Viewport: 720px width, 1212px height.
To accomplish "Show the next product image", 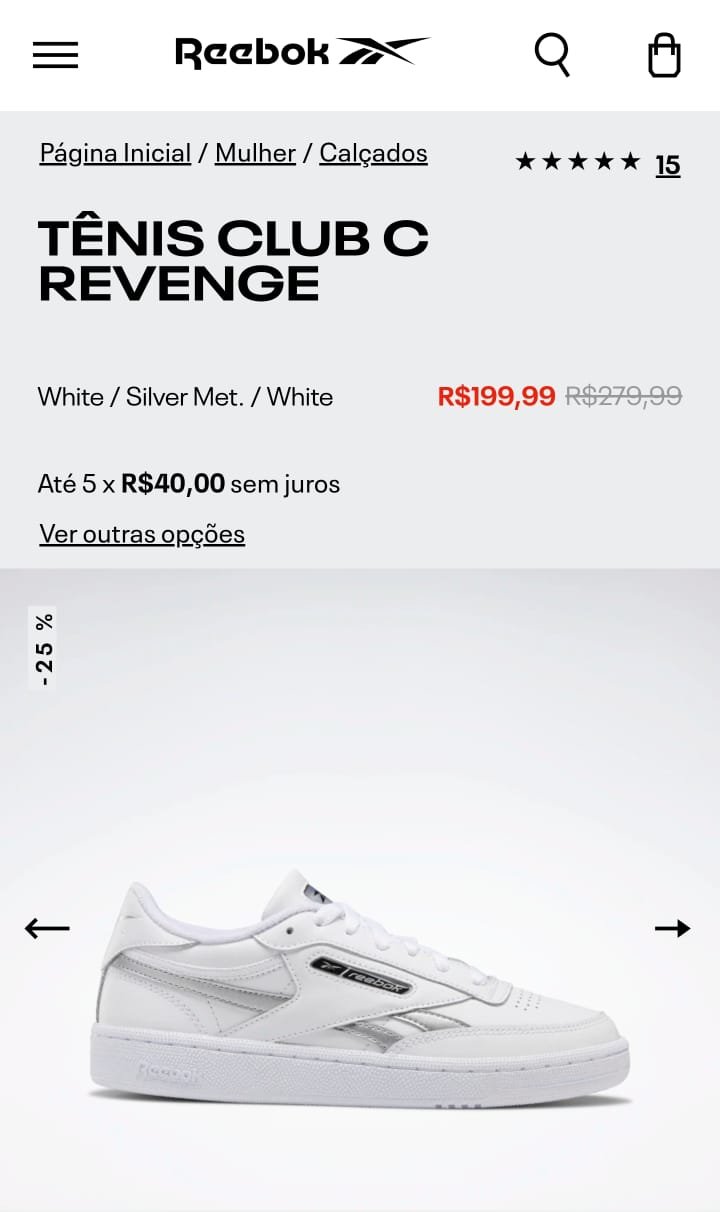I will click(x=672, y=929).
